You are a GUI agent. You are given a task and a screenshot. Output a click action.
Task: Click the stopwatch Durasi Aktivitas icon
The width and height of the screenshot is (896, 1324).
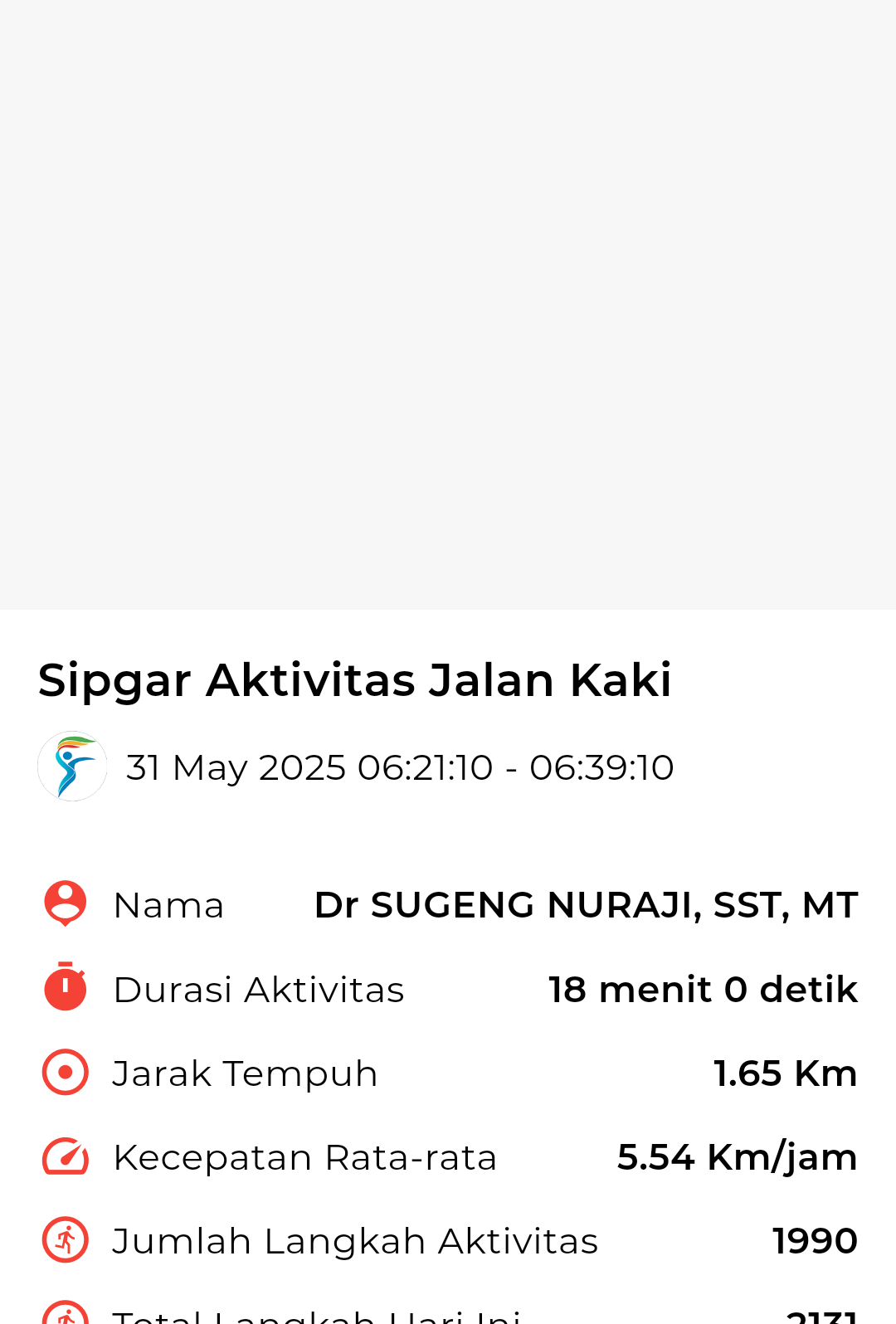click(65, 987)
